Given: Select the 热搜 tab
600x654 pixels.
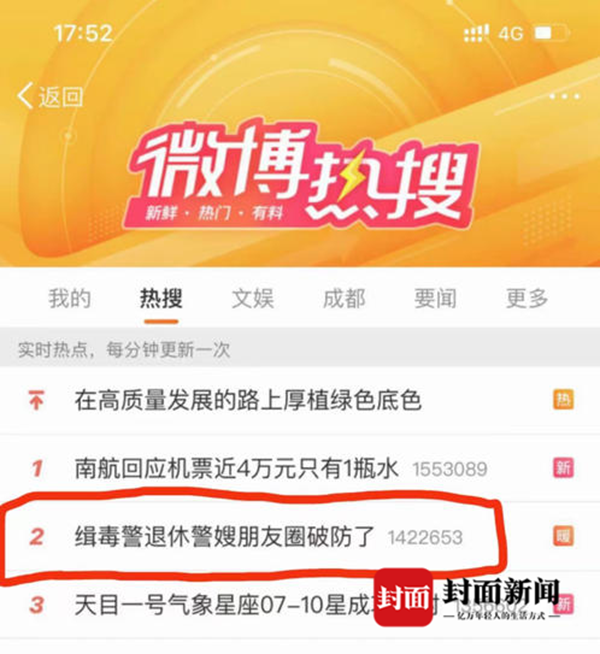Looking at the screenshot, I should [x=160, y=298].
